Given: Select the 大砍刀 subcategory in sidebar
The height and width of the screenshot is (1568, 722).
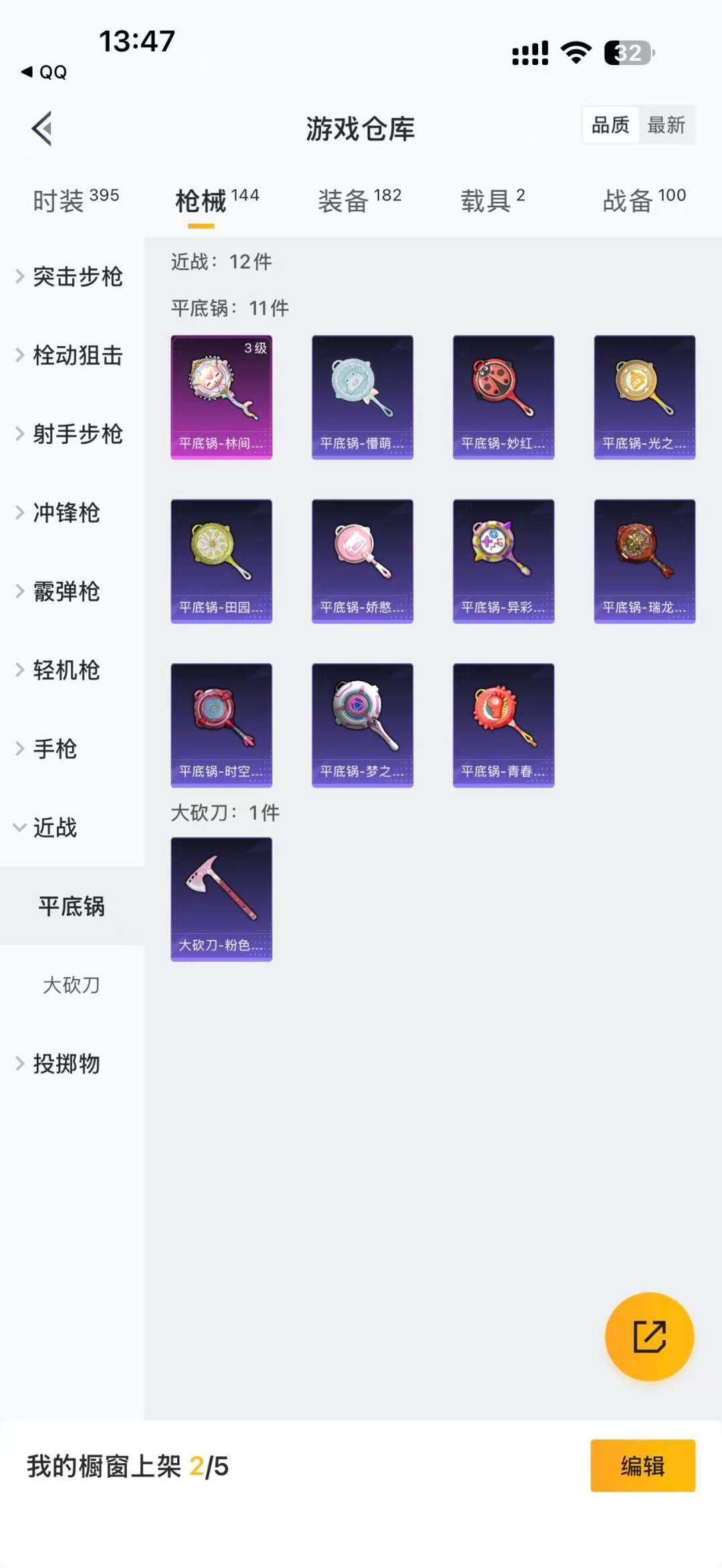Looking at the screenshot, I should click(72, 985).
